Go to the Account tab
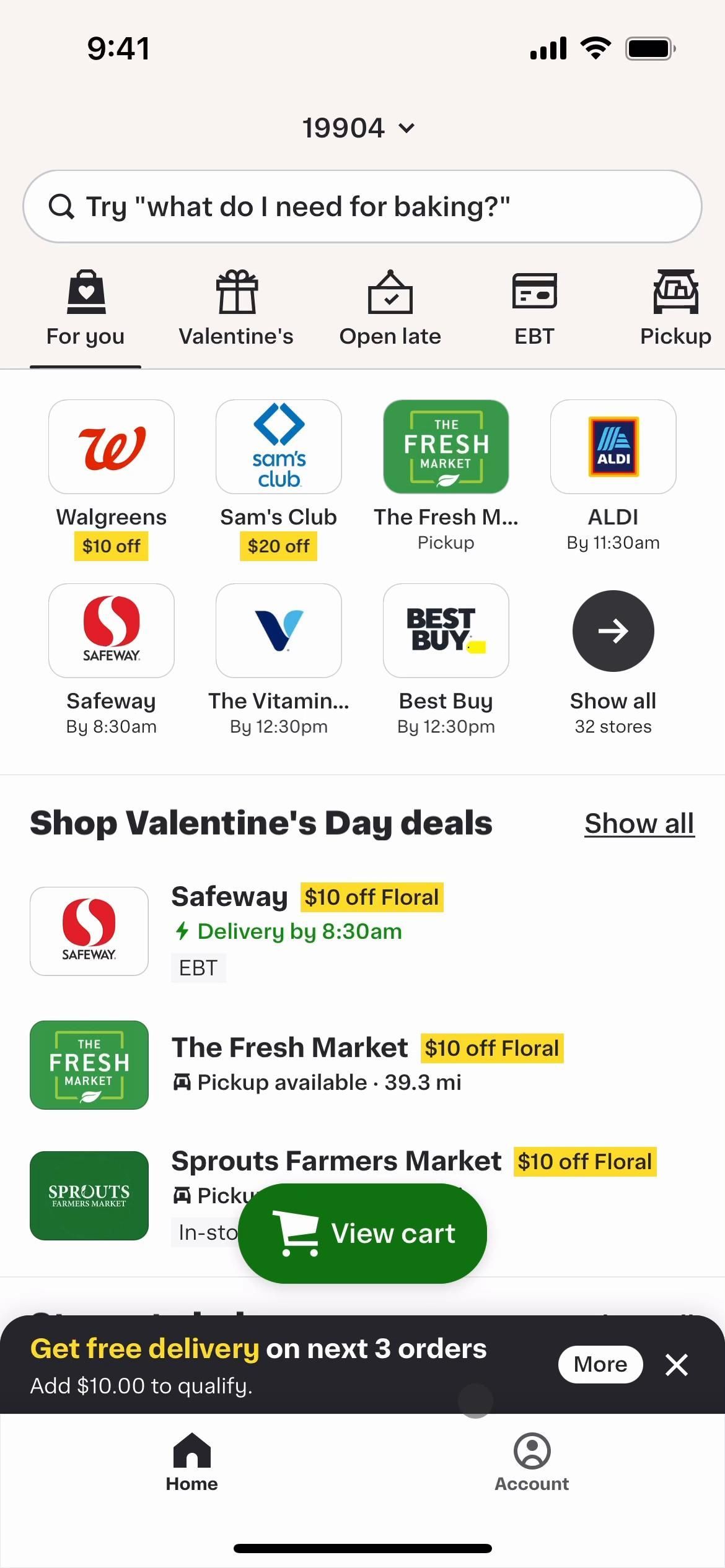Viewport: 725px width, 1568px height. [x=532, y=1461]
